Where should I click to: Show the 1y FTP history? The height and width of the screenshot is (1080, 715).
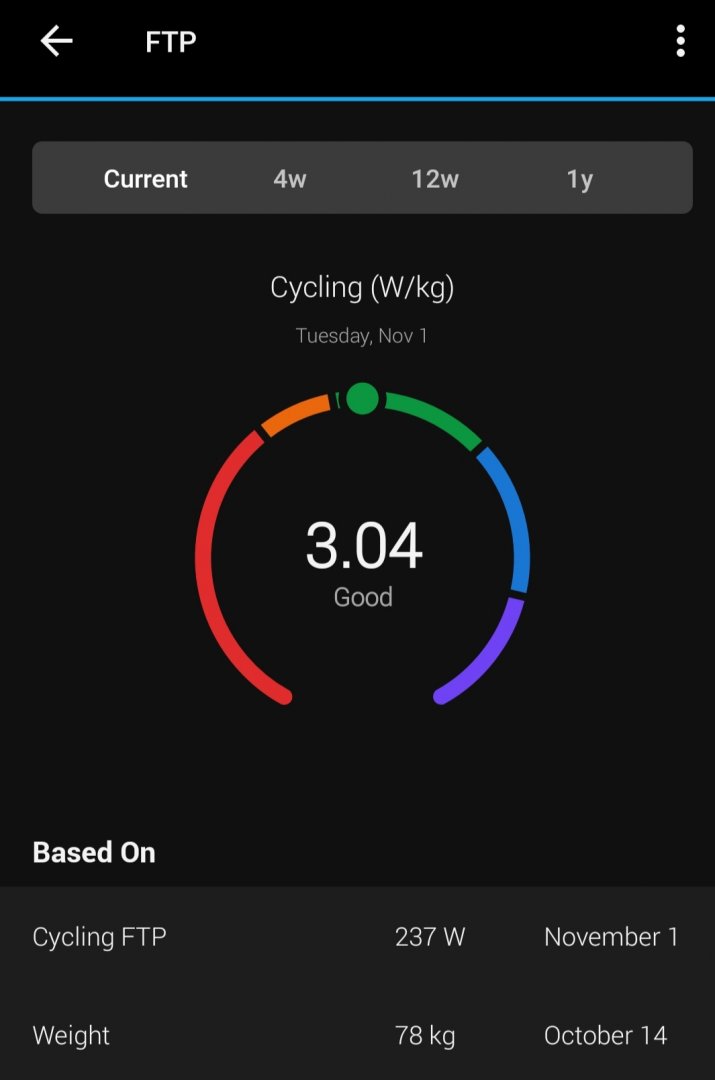580,179
